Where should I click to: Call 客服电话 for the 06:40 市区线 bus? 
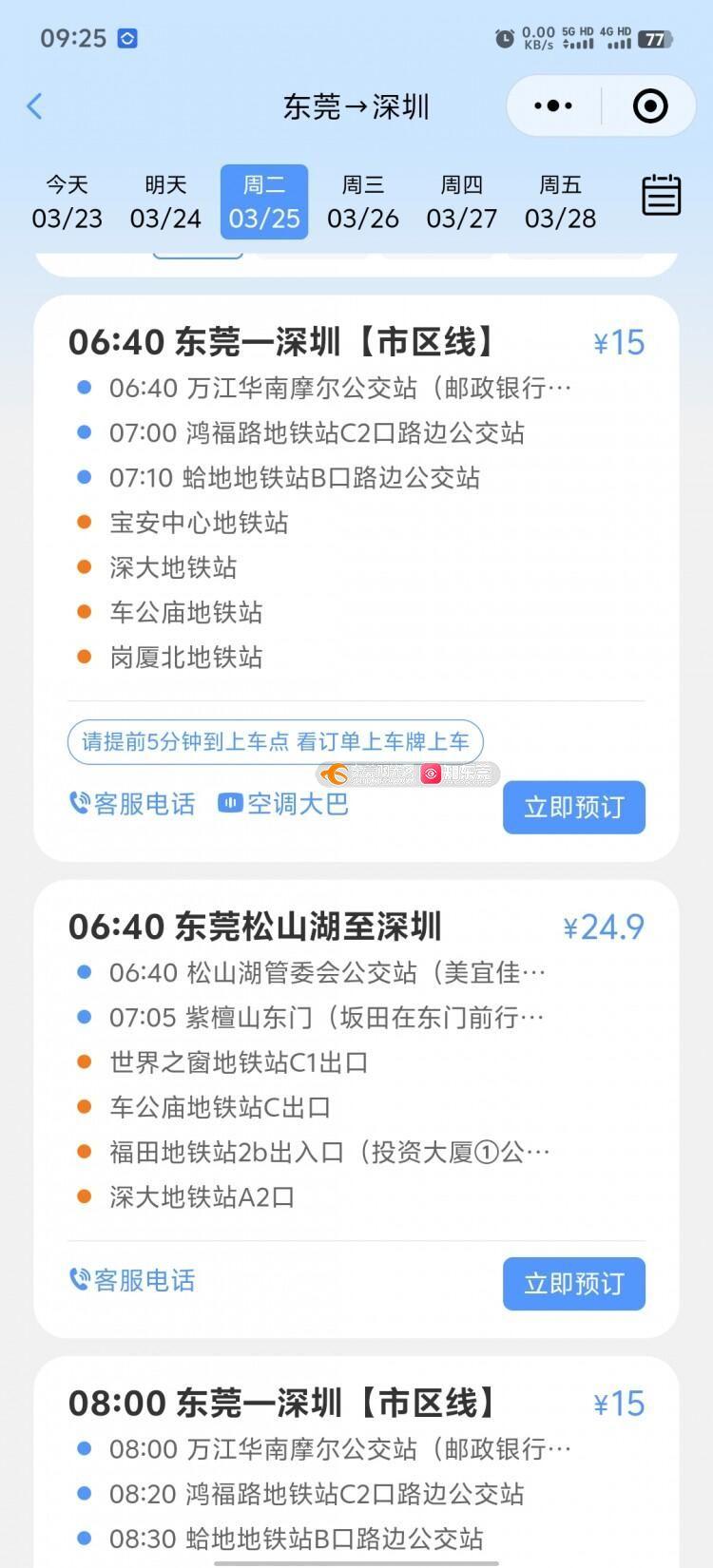pyautogui.click(x=132, y=804)
